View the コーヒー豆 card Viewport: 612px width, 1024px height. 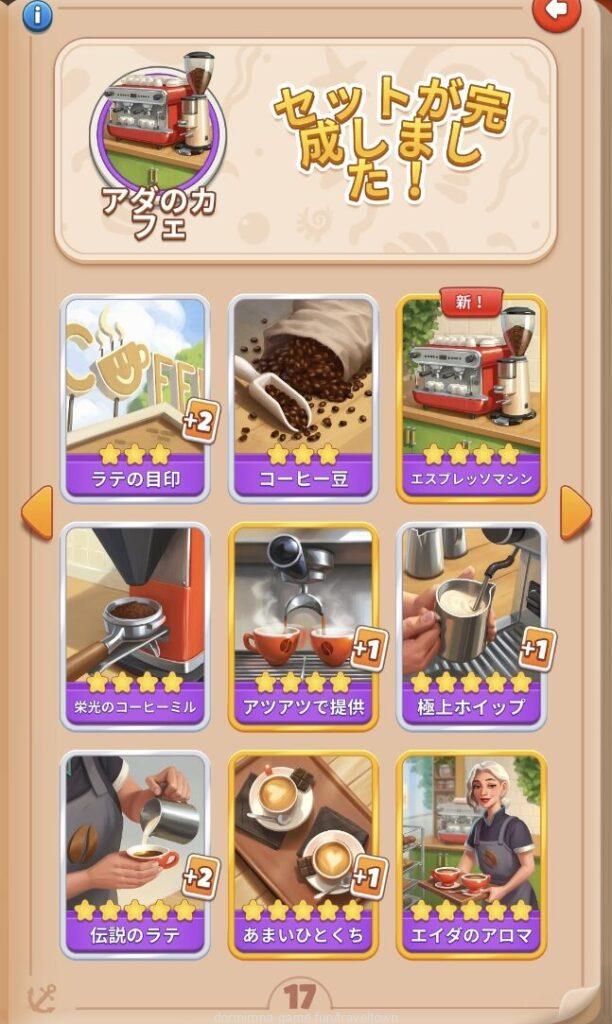click(304, 397)
